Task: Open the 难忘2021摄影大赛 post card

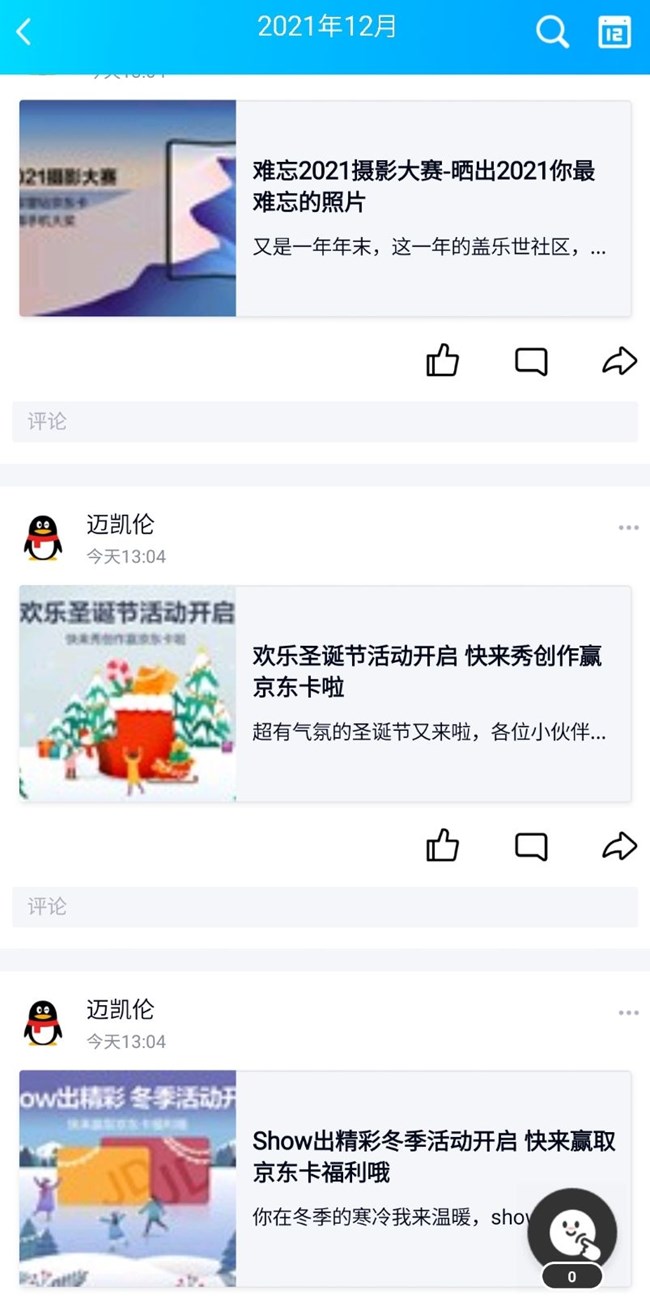Action: tap(325, 208)
